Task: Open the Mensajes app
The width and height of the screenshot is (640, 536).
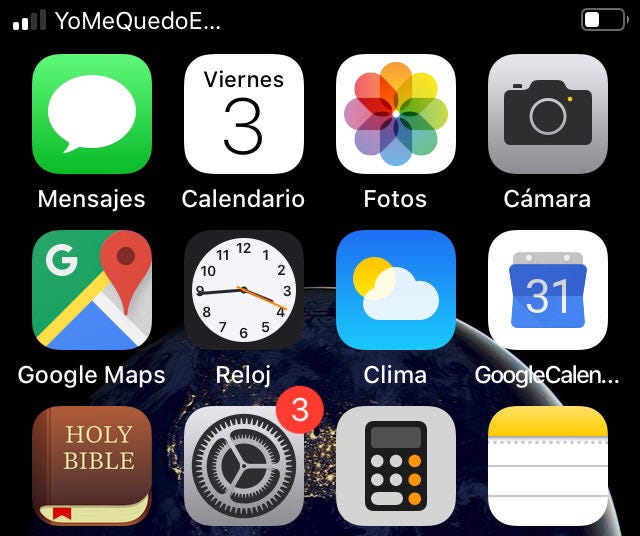Action: (x=92, y=114)
